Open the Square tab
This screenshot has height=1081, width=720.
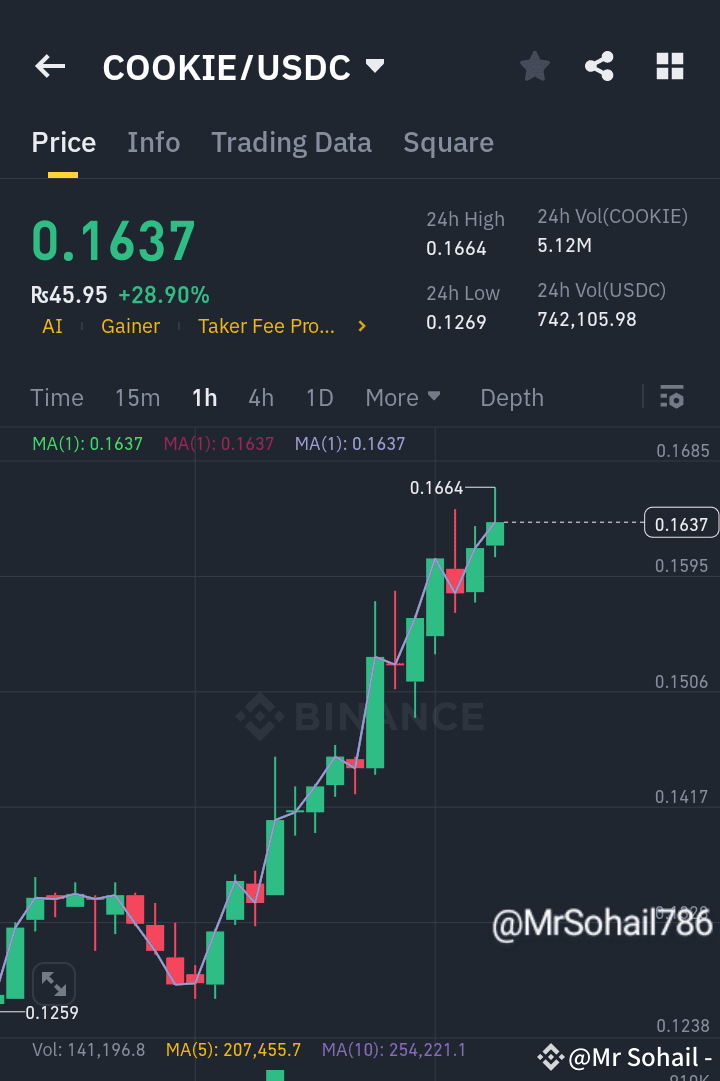448,143
